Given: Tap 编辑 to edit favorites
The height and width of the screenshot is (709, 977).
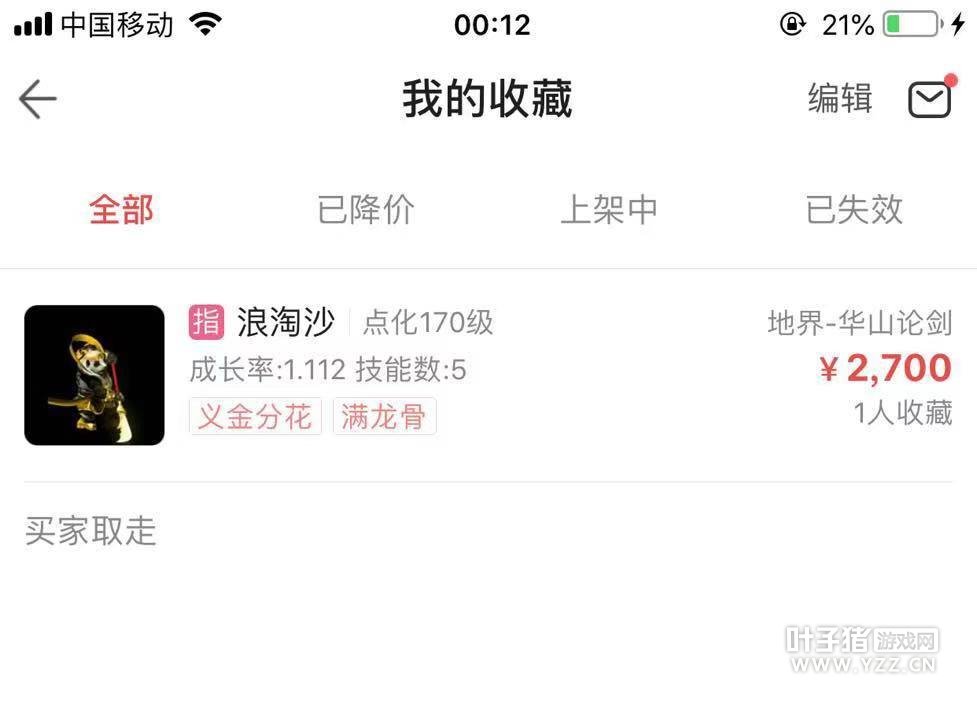Looking at the screenshot, I should (x=839, y=99).
